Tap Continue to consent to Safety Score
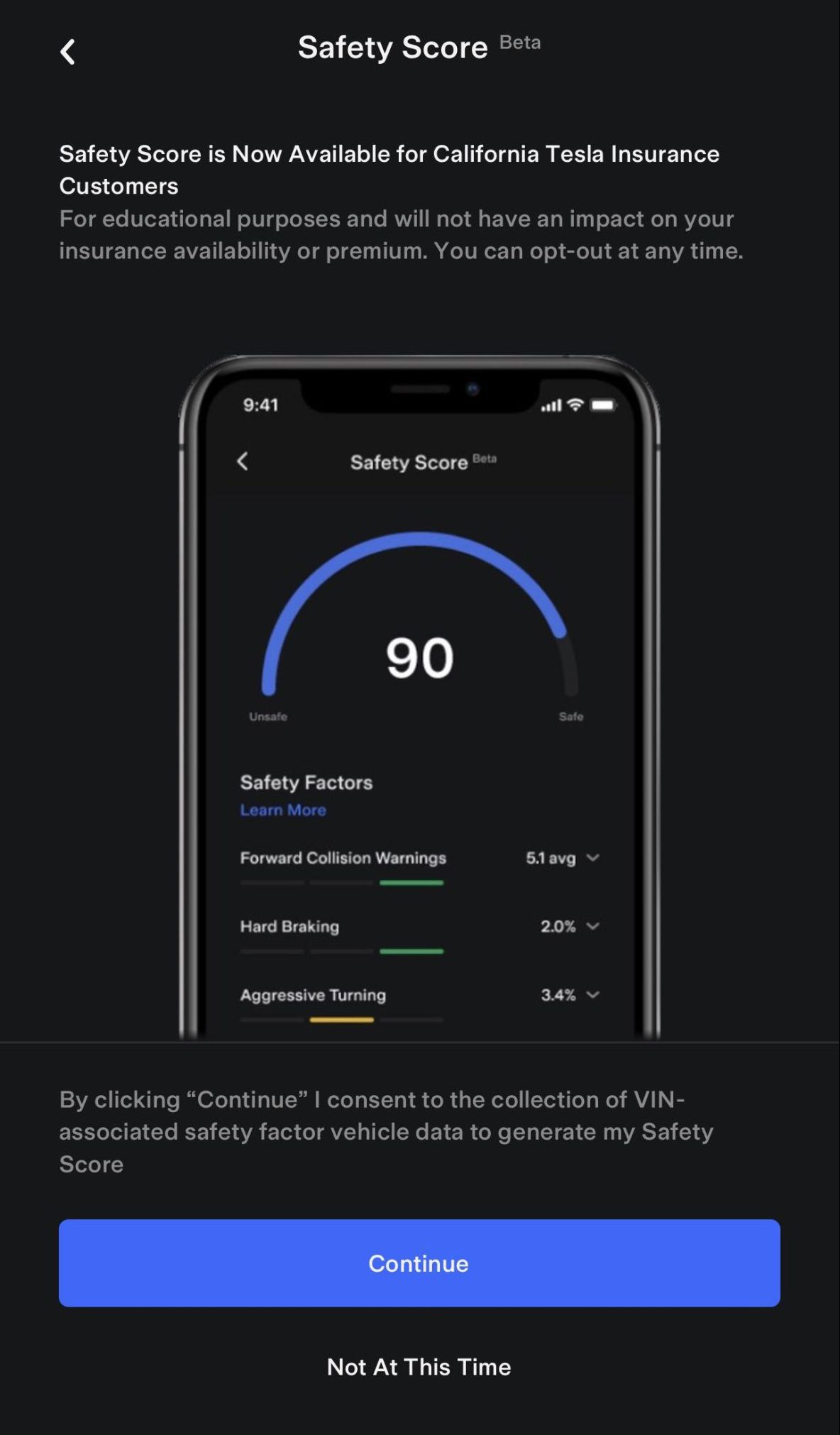 (x=419, y=1263)
